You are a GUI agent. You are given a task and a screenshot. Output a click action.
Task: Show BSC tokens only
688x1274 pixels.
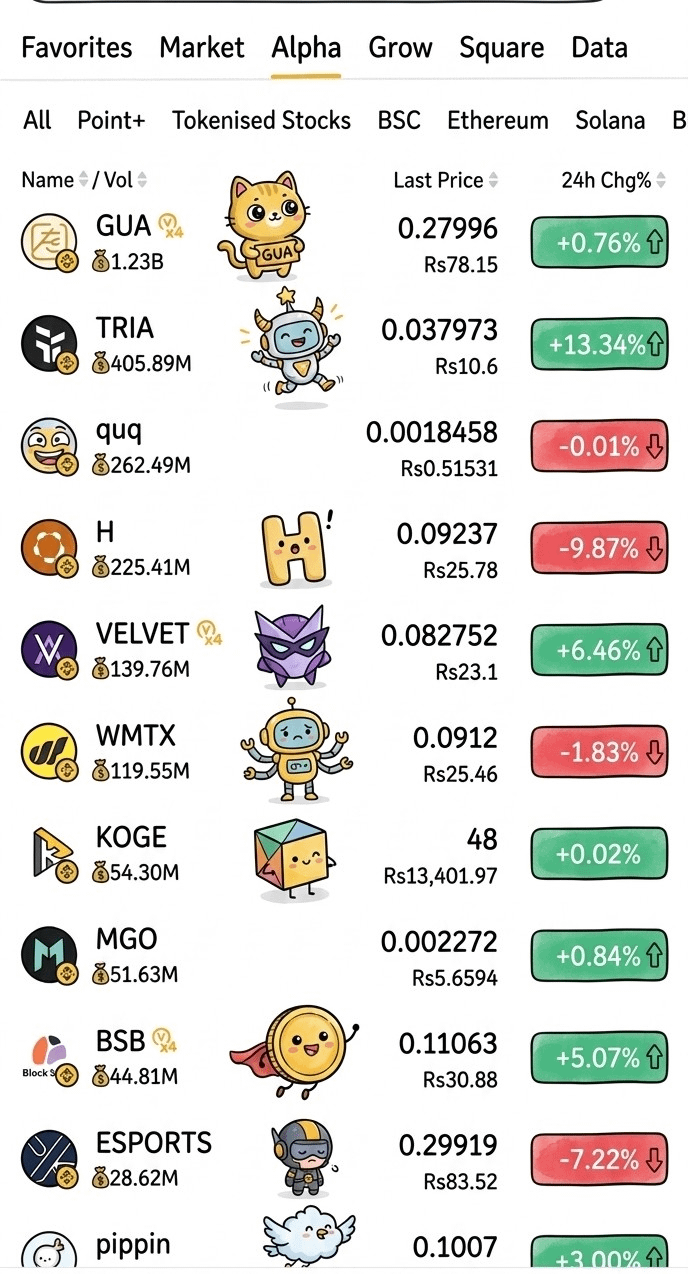[x=399, y=121]
